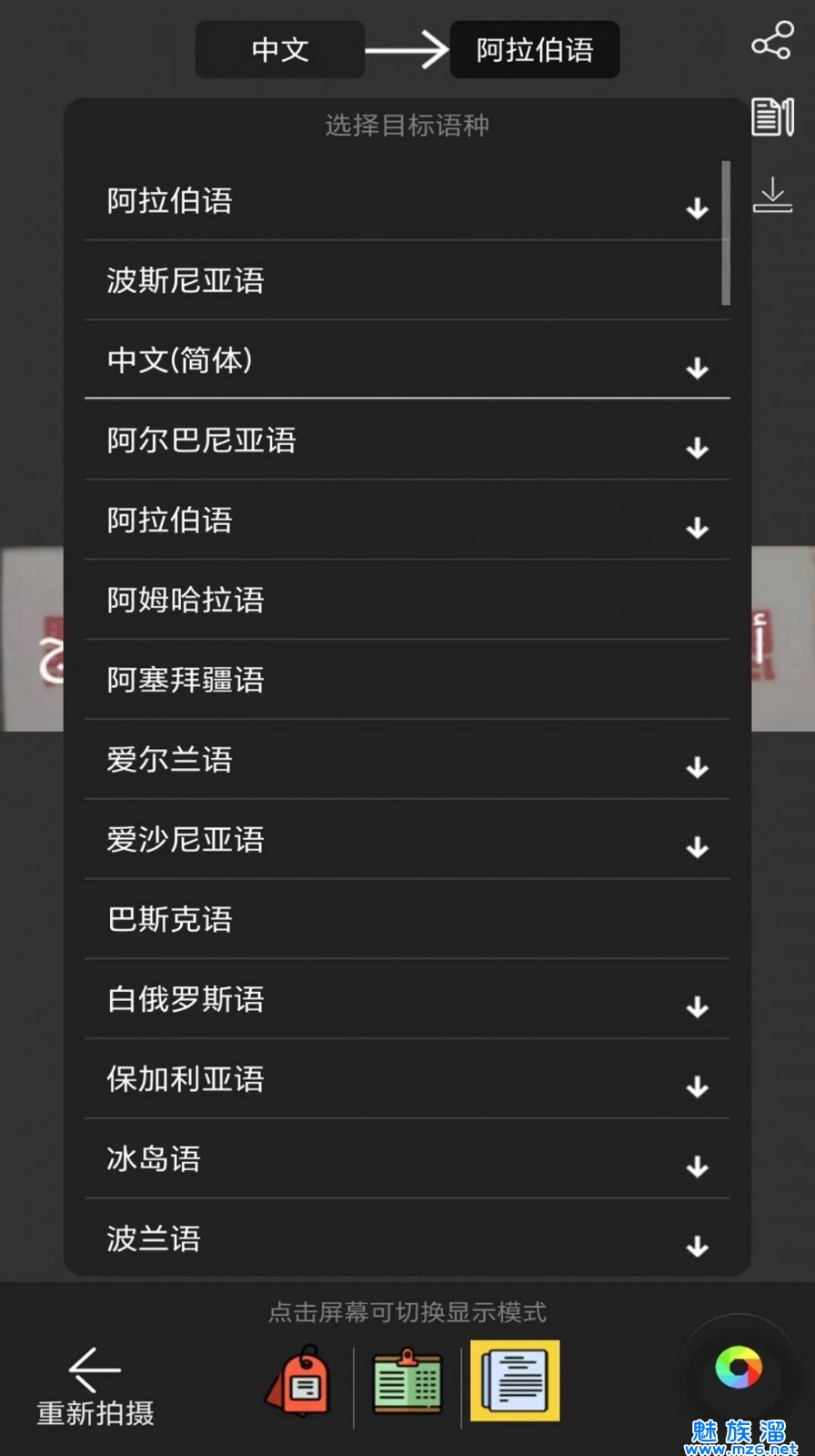
Task: Switch to the green clipboard display mode
Action: 408,1381
